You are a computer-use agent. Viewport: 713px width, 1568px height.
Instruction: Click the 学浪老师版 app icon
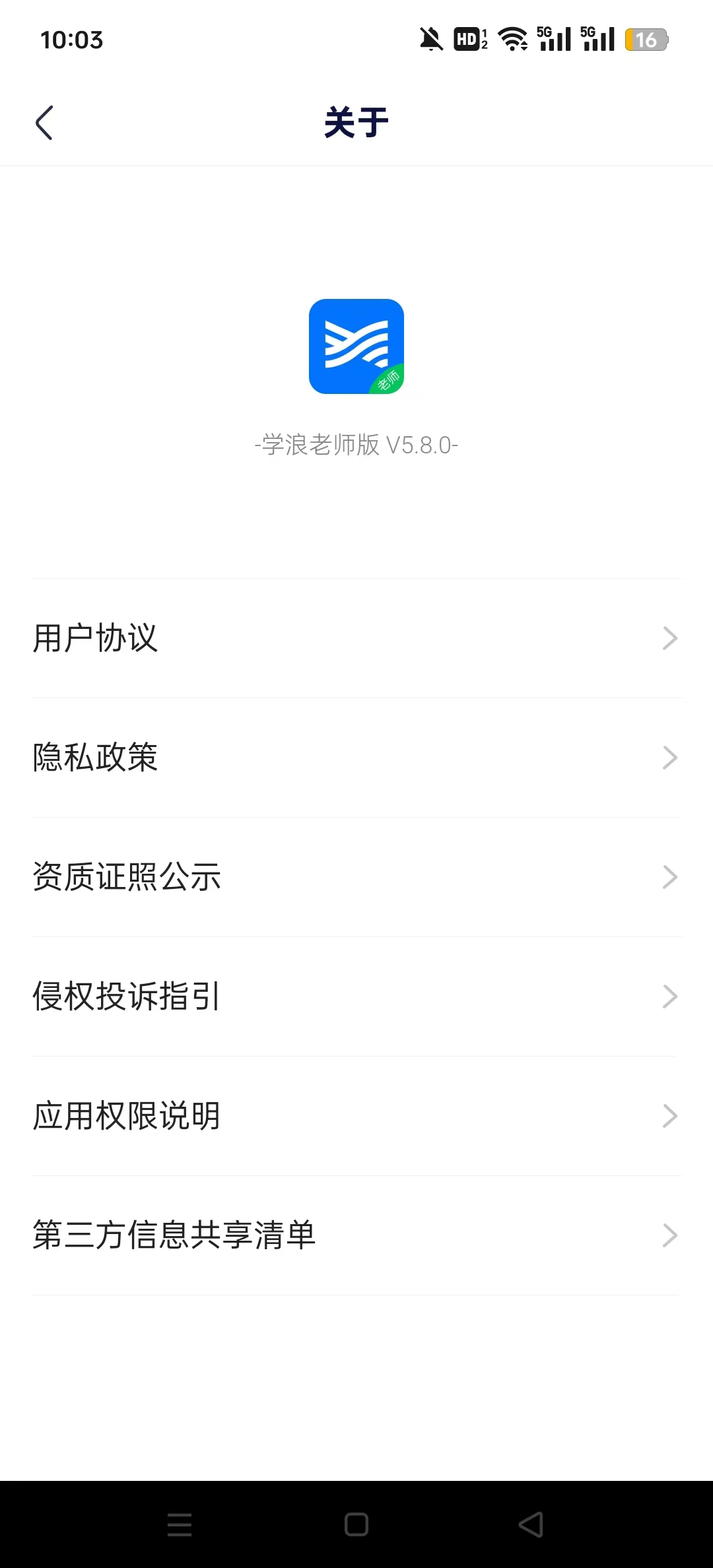coord(356,346)
